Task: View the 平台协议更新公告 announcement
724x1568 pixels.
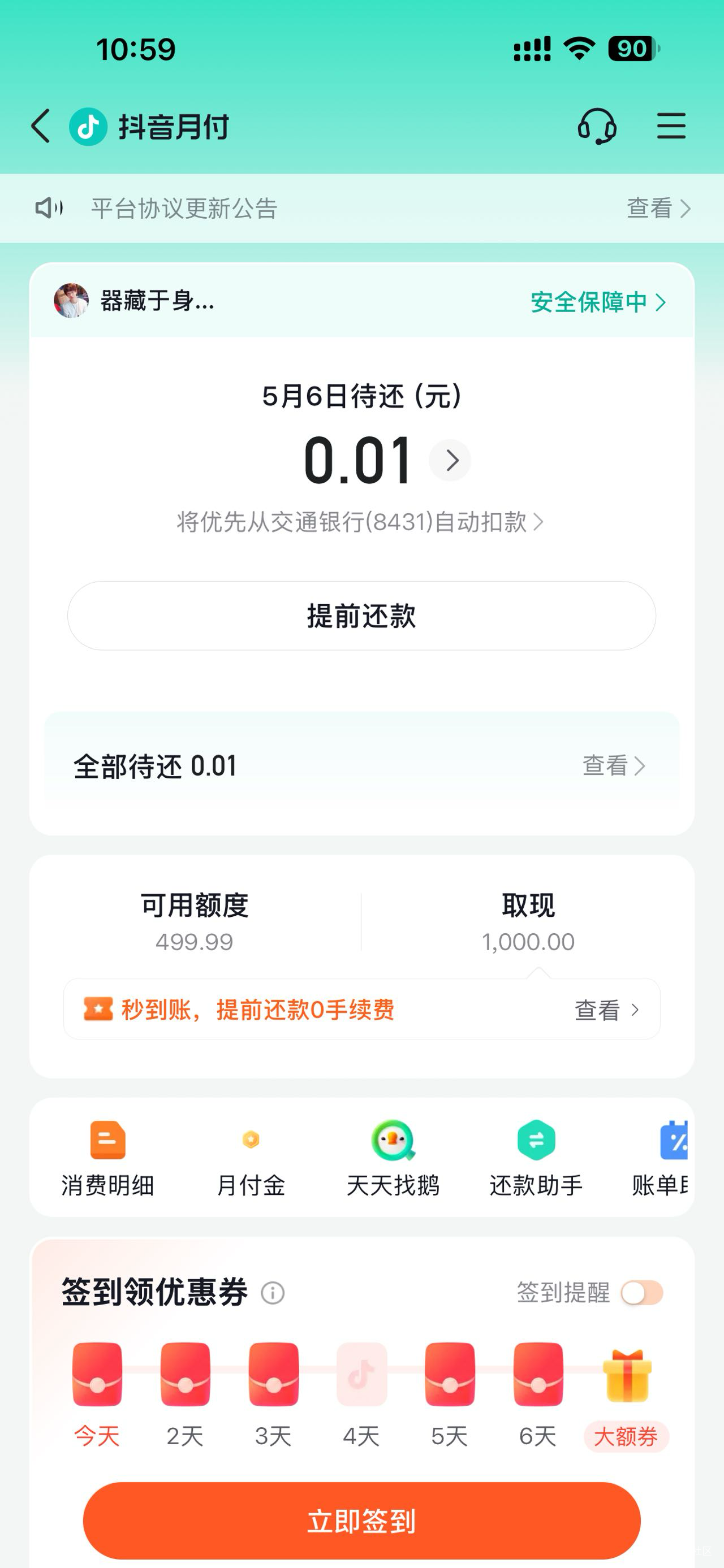Action: click(x=658, y=209)
